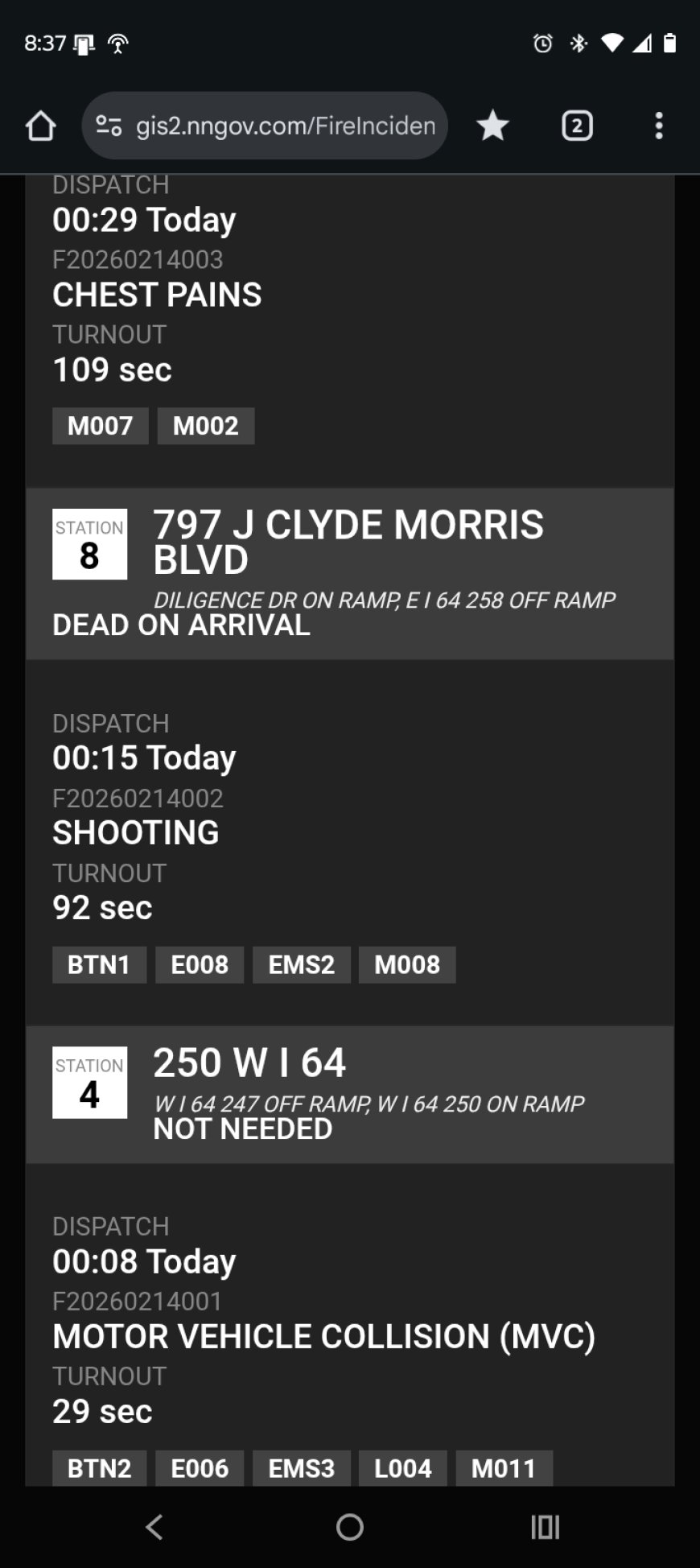Show recent apps from the navigation bar
This screenshot has height=1568, width=700.
pos(545,1526)
